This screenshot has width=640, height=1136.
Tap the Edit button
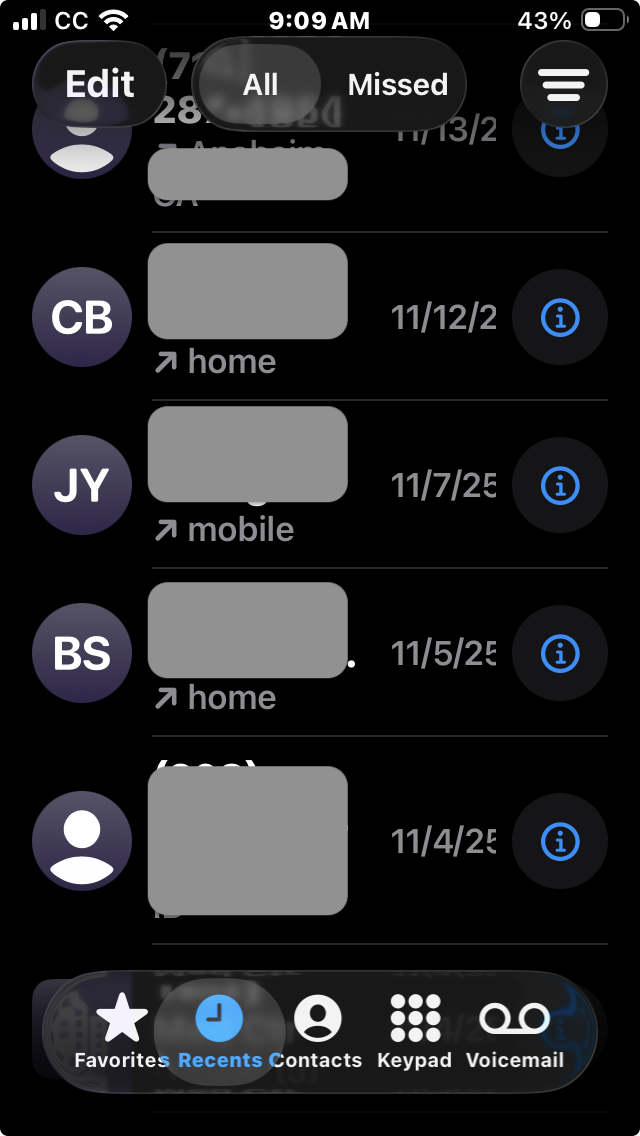tap(99, 84)
